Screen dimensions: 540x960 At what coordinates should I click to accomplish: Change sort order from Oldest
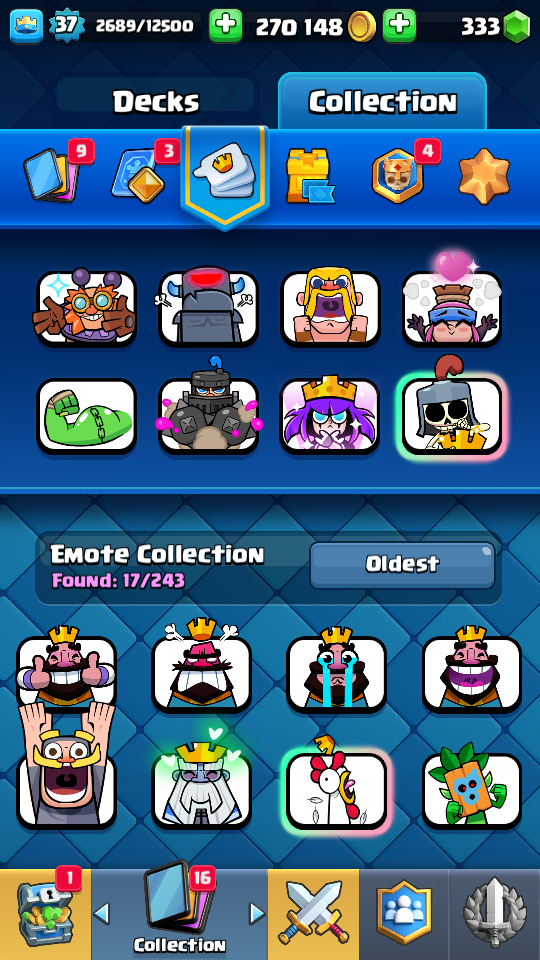tap(402, 564)
